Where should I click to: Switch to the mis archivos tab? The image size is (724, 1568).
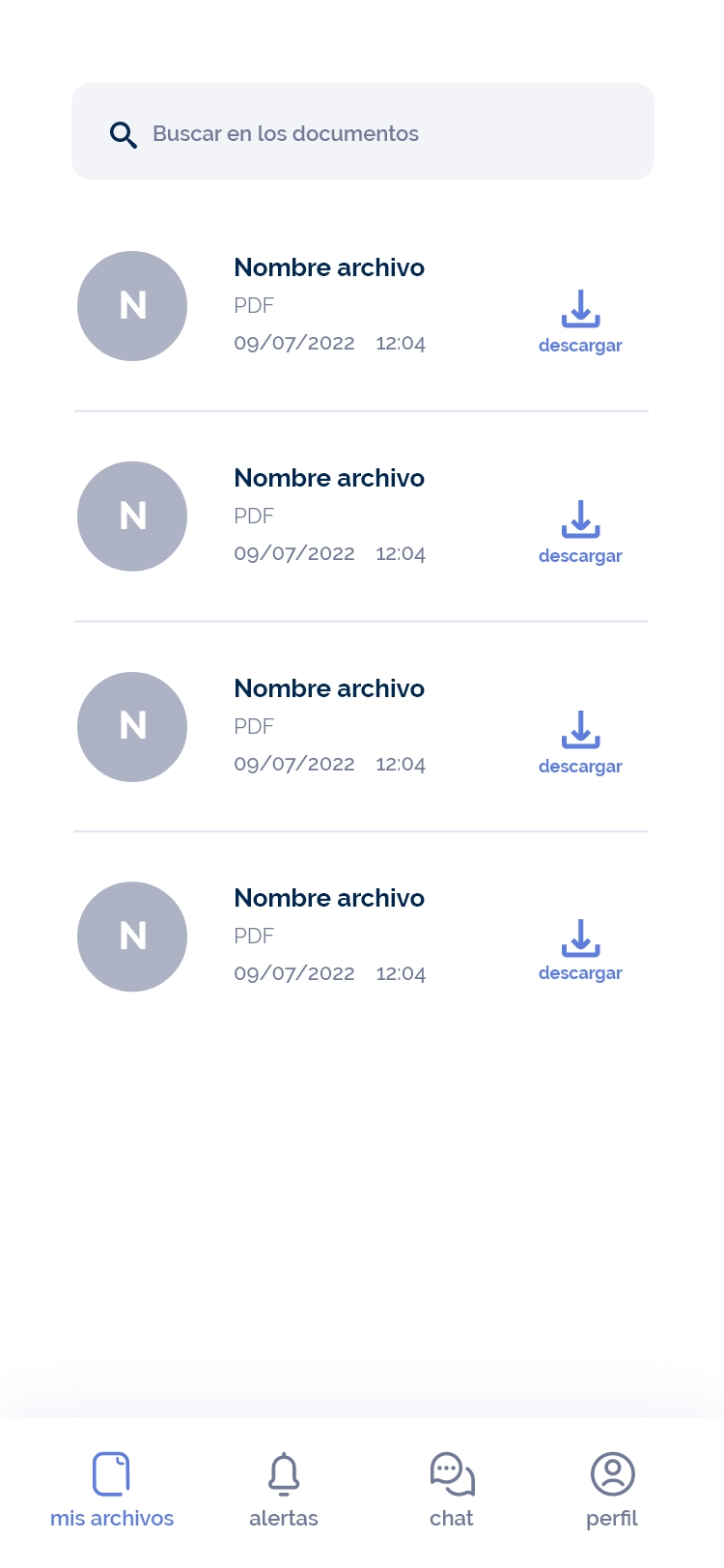112,1490
